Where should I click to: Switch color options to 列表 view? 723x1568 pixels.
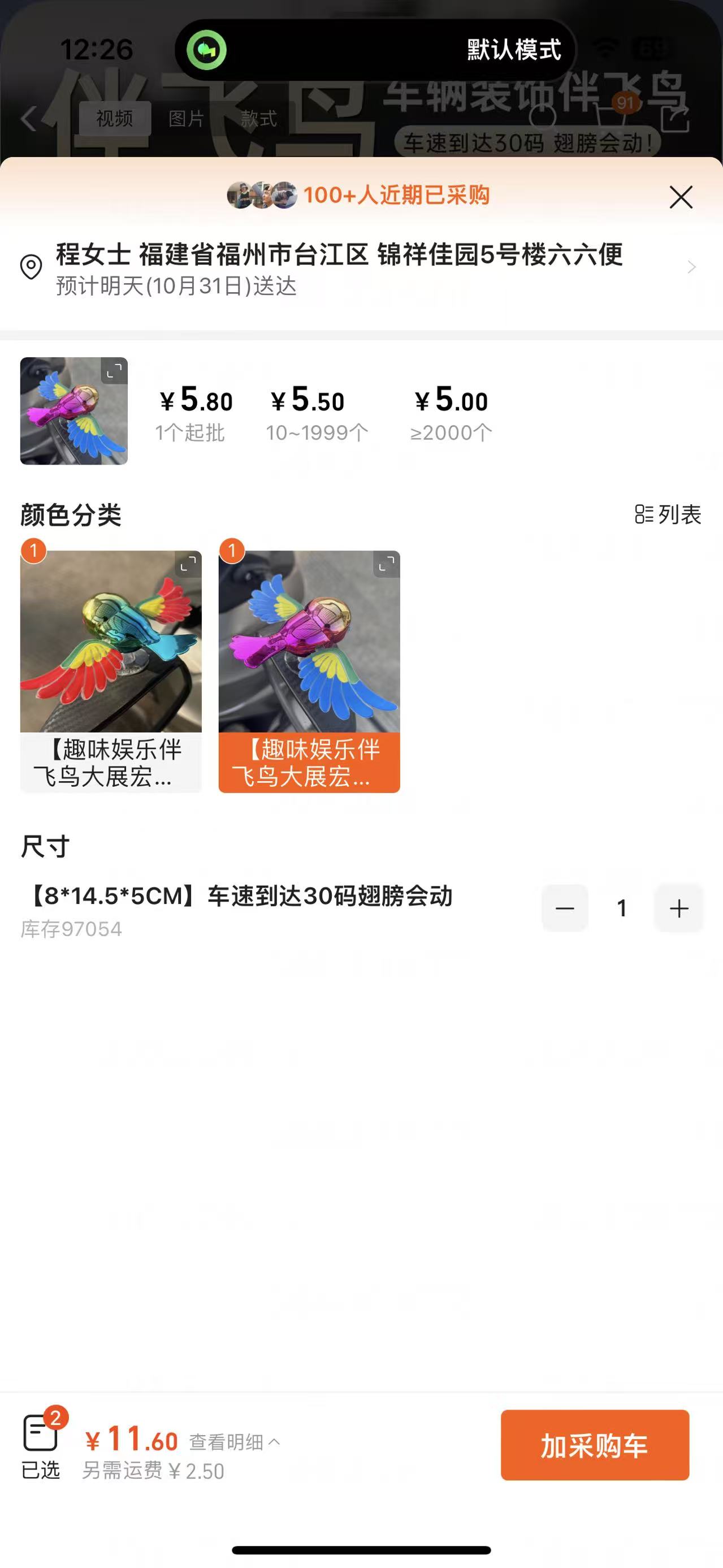(668, 514)
